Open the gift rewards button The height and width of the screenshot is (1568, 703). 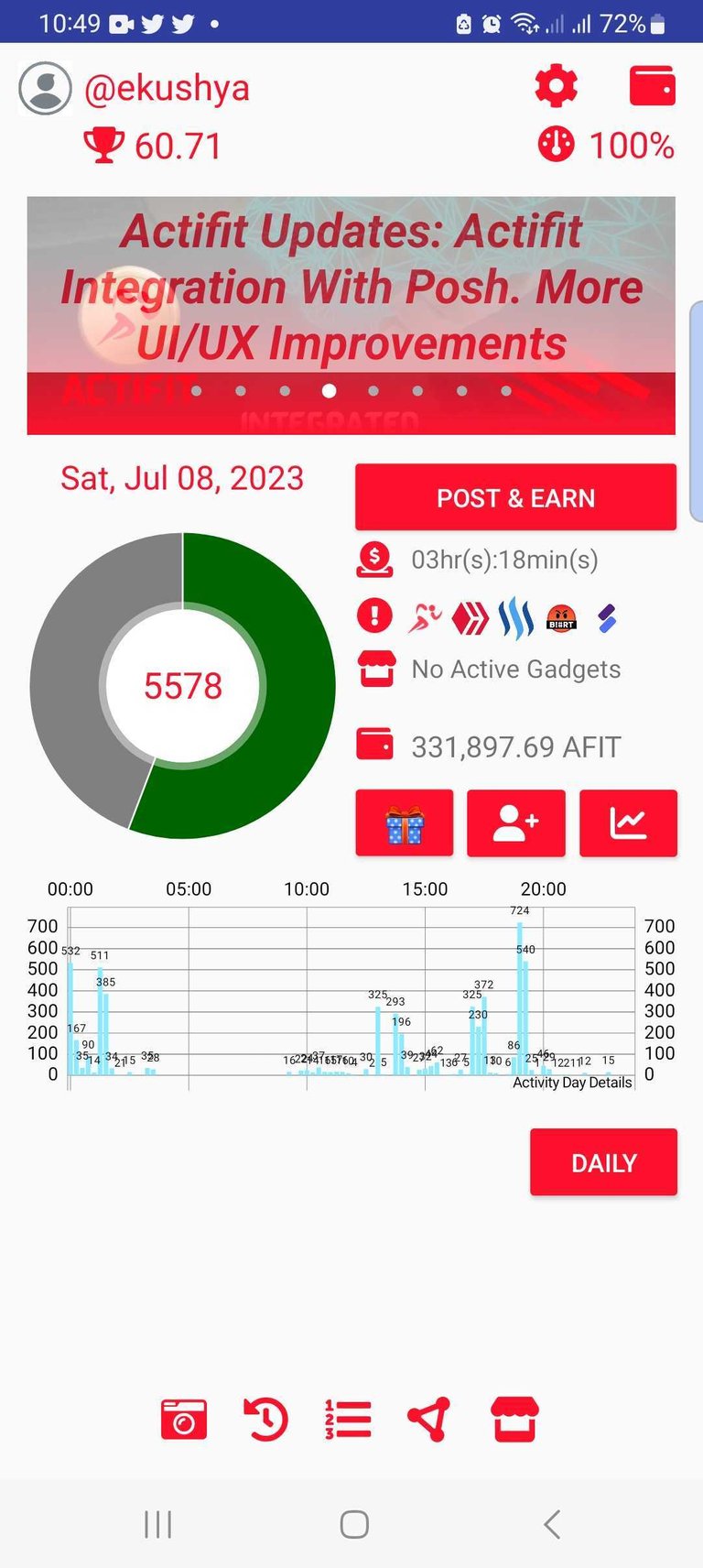(x=404, y=823)
